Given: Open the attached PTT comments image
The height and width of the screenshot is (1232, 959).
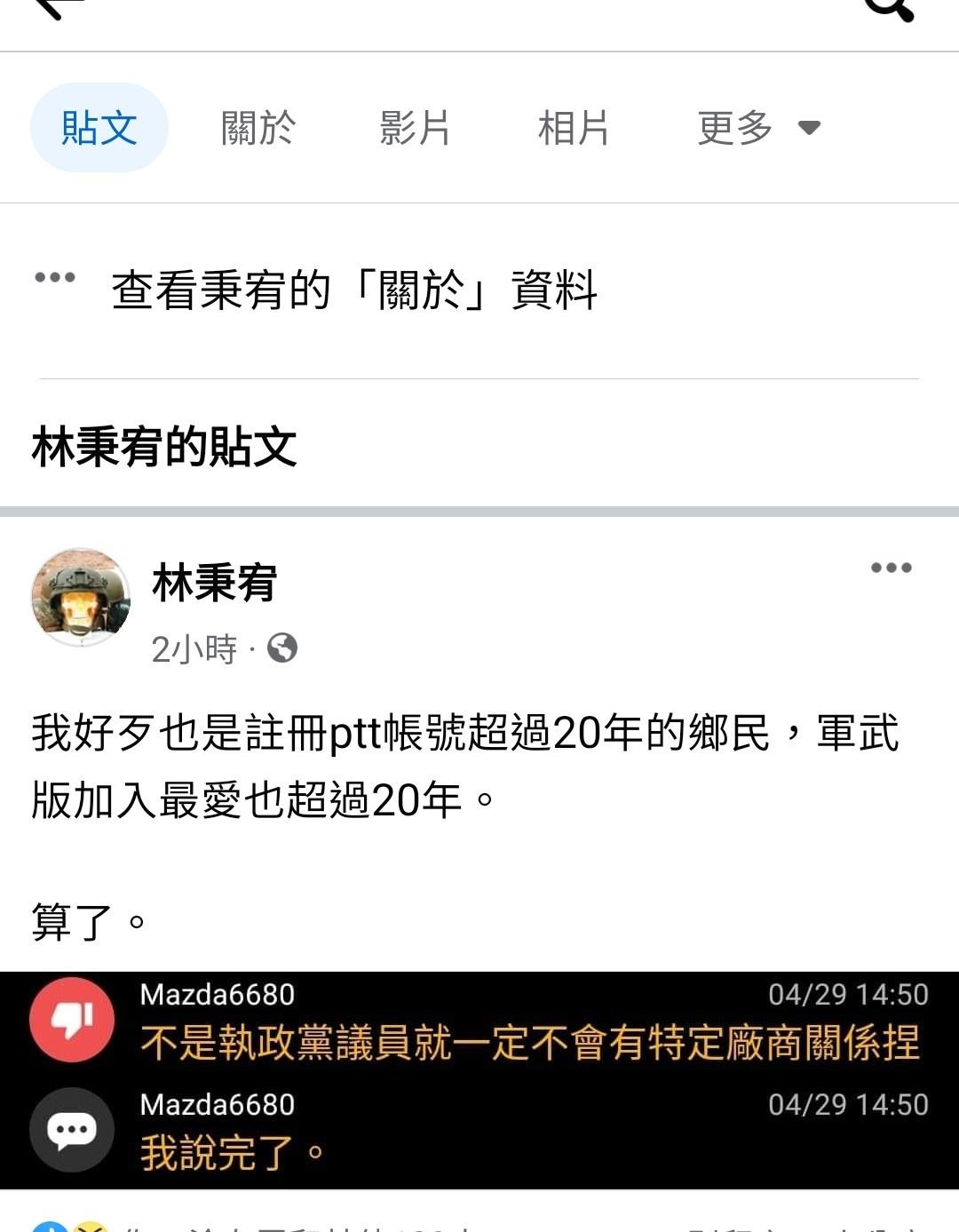Looking at the screenshot, I should (479, 1079).
